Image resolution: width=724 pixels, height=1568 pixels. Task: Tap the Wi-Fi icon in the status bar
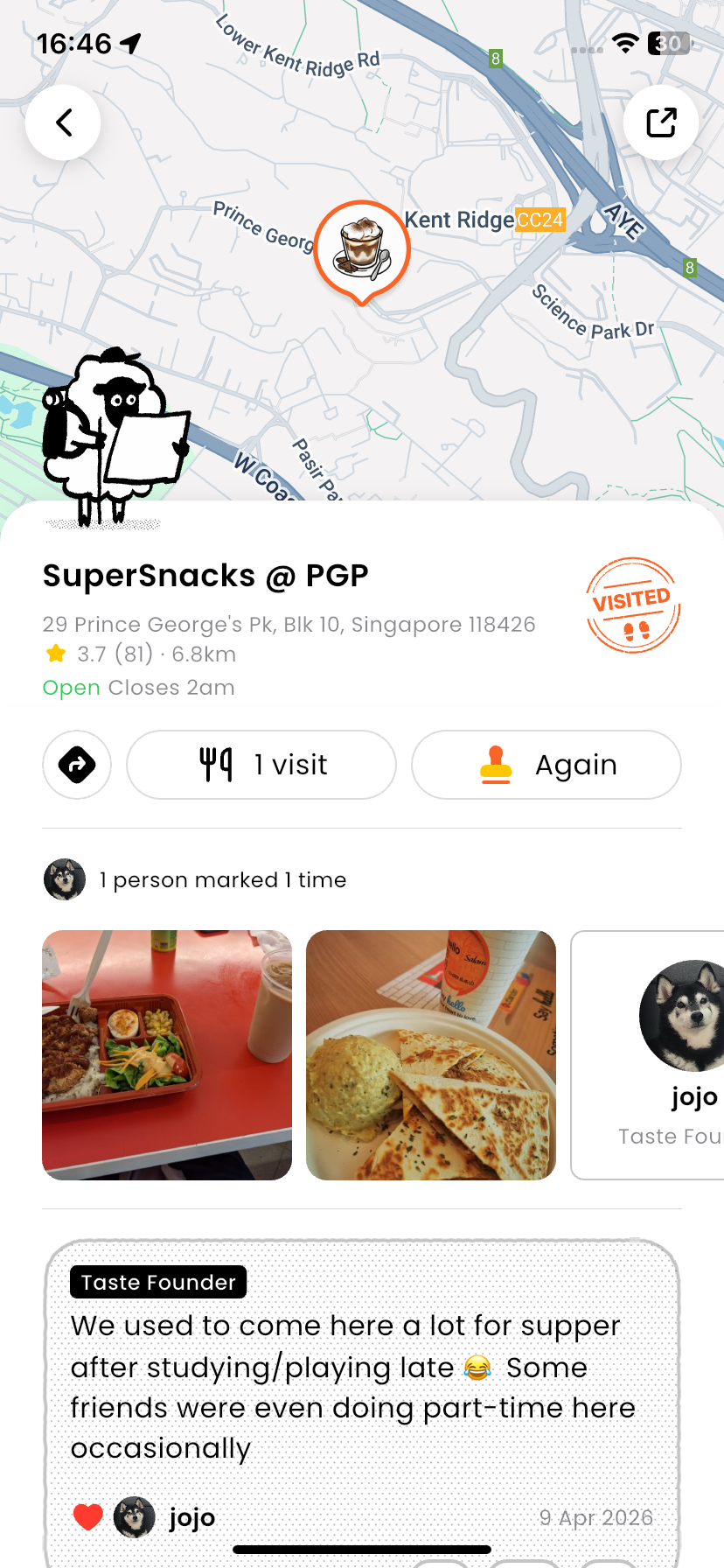(623, 42)
